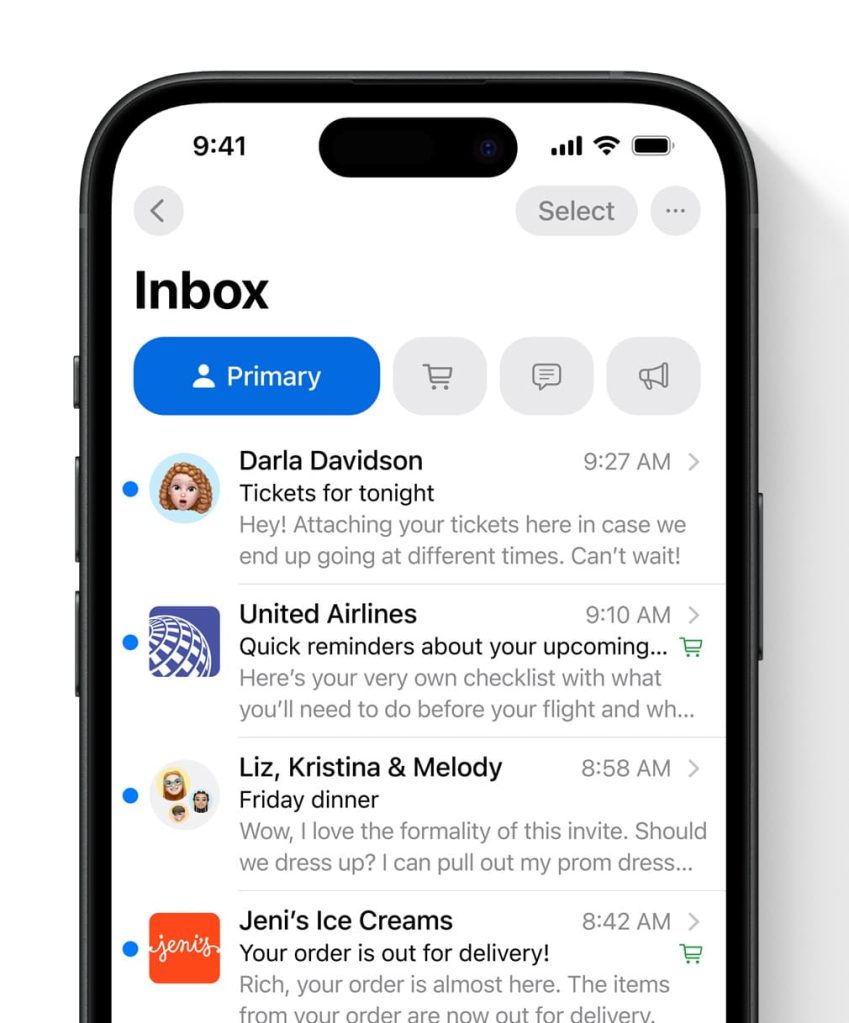Expand Darla Davidson's email via its chevron
The height and width of the screenshot is (1023, 849).
694,462
